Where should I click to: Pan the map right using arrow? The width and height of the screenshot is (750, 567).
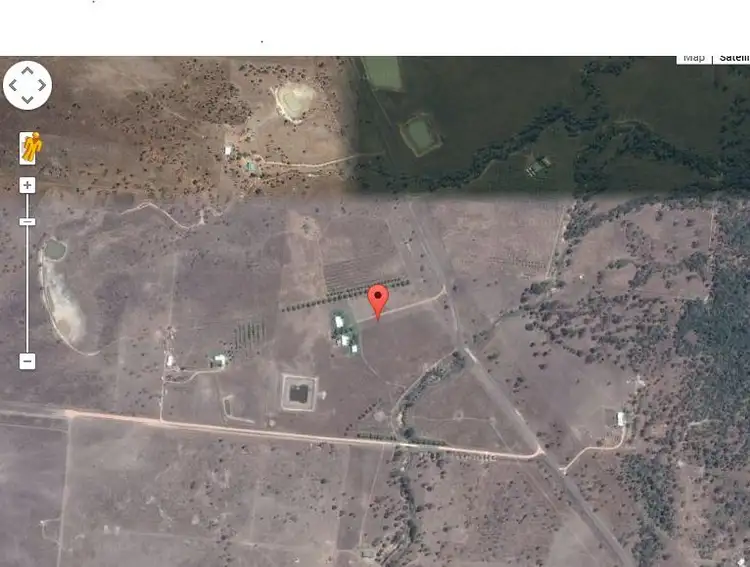click(42, 86)
